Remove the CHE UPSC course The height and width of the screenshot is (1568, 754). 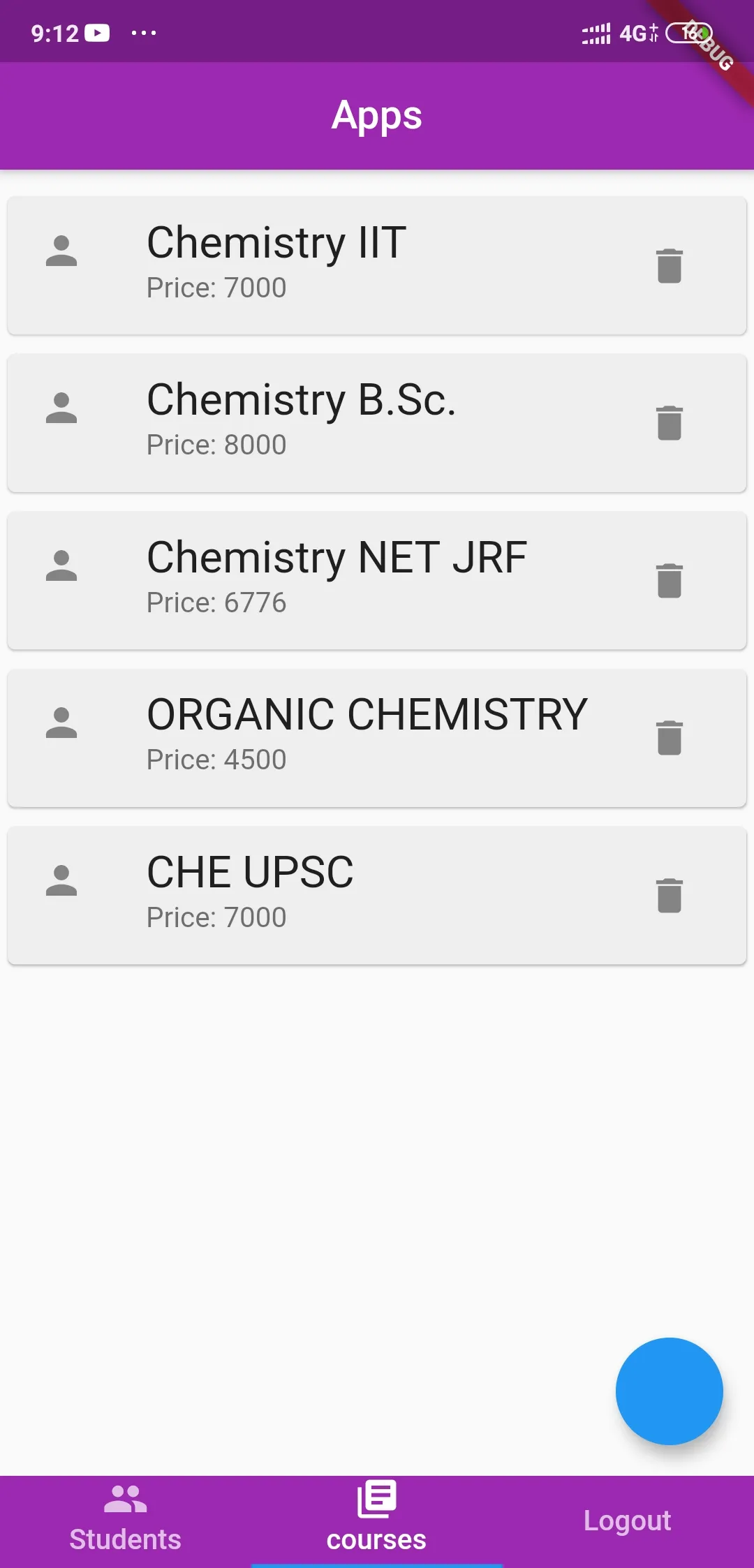669,896
